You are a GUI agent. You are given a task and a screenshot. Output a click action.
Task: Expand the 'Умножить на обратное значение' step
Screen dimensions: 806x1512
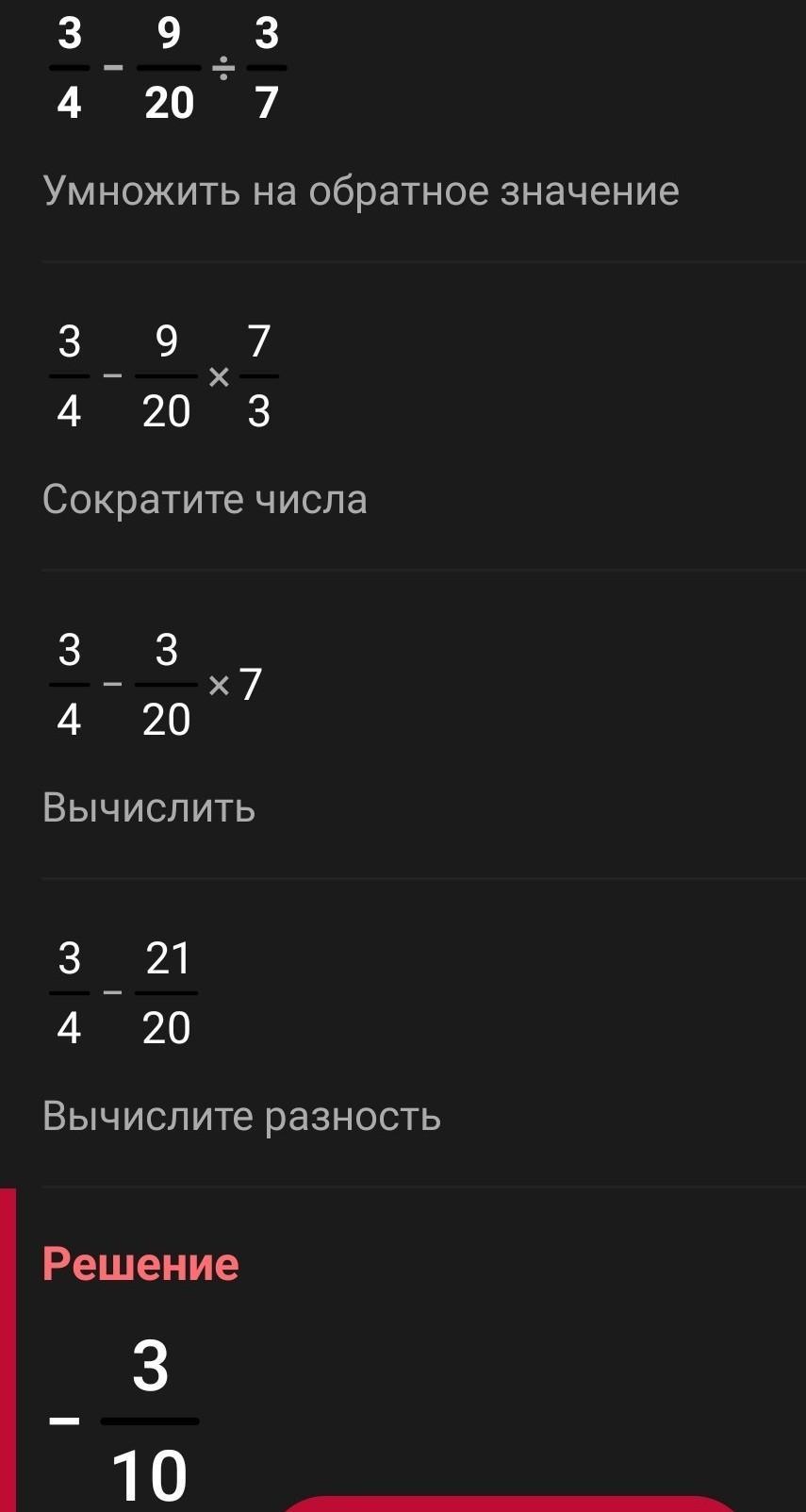pyautogui.click(x=361, y=191)
